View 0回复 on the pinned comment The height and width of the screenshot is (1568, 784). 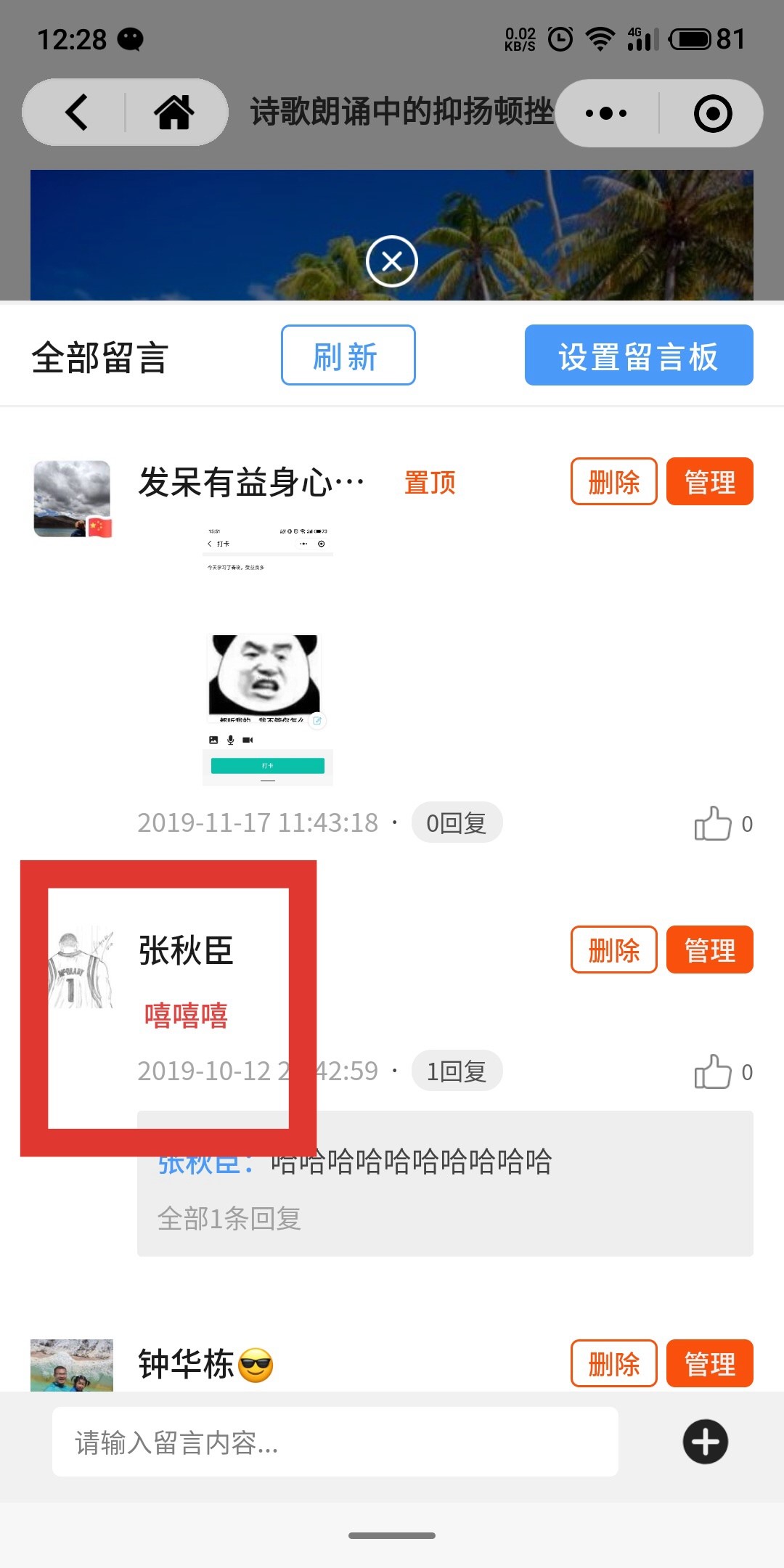point(457,822)
